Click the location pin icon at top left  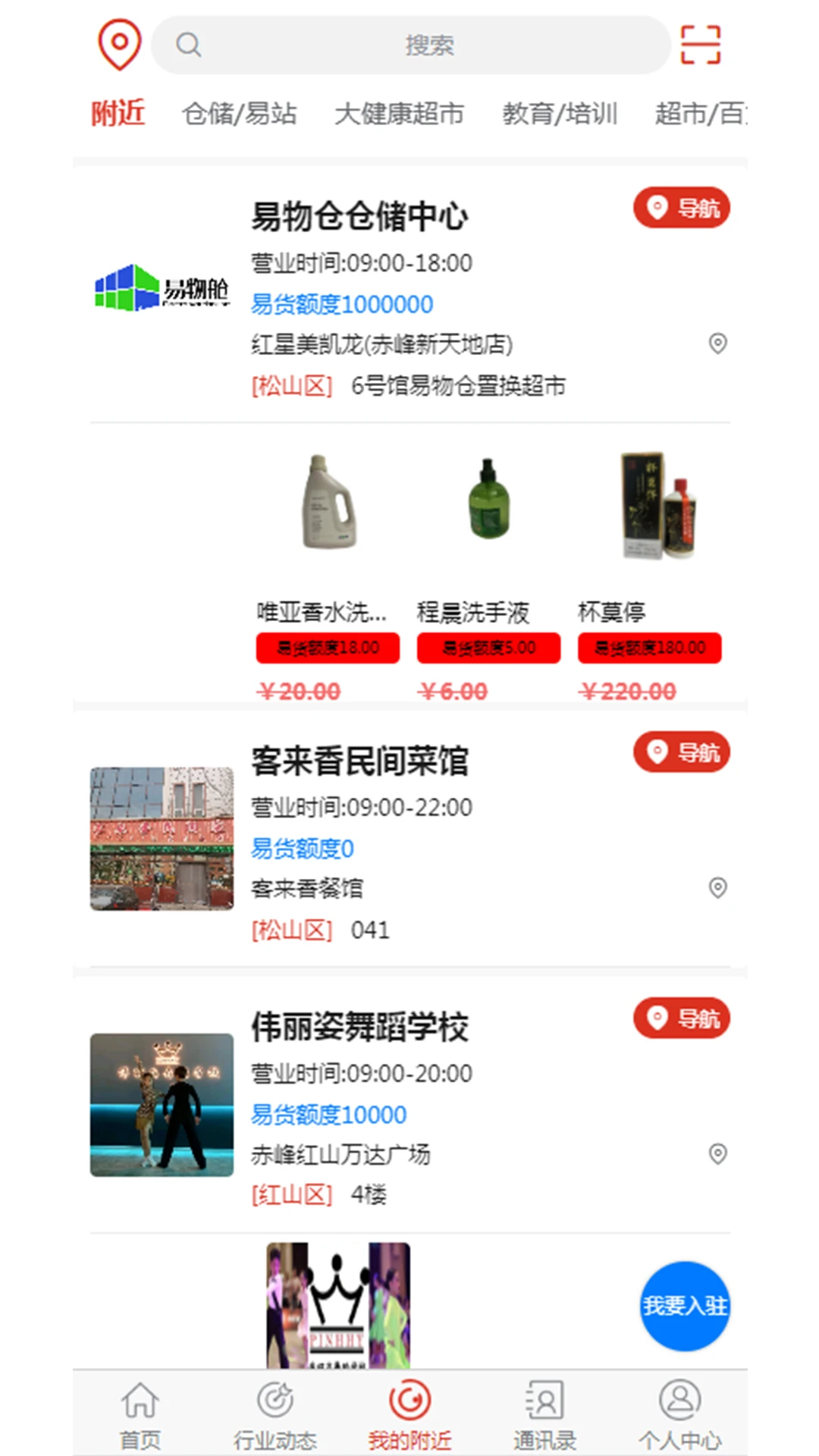coord(118,44)
